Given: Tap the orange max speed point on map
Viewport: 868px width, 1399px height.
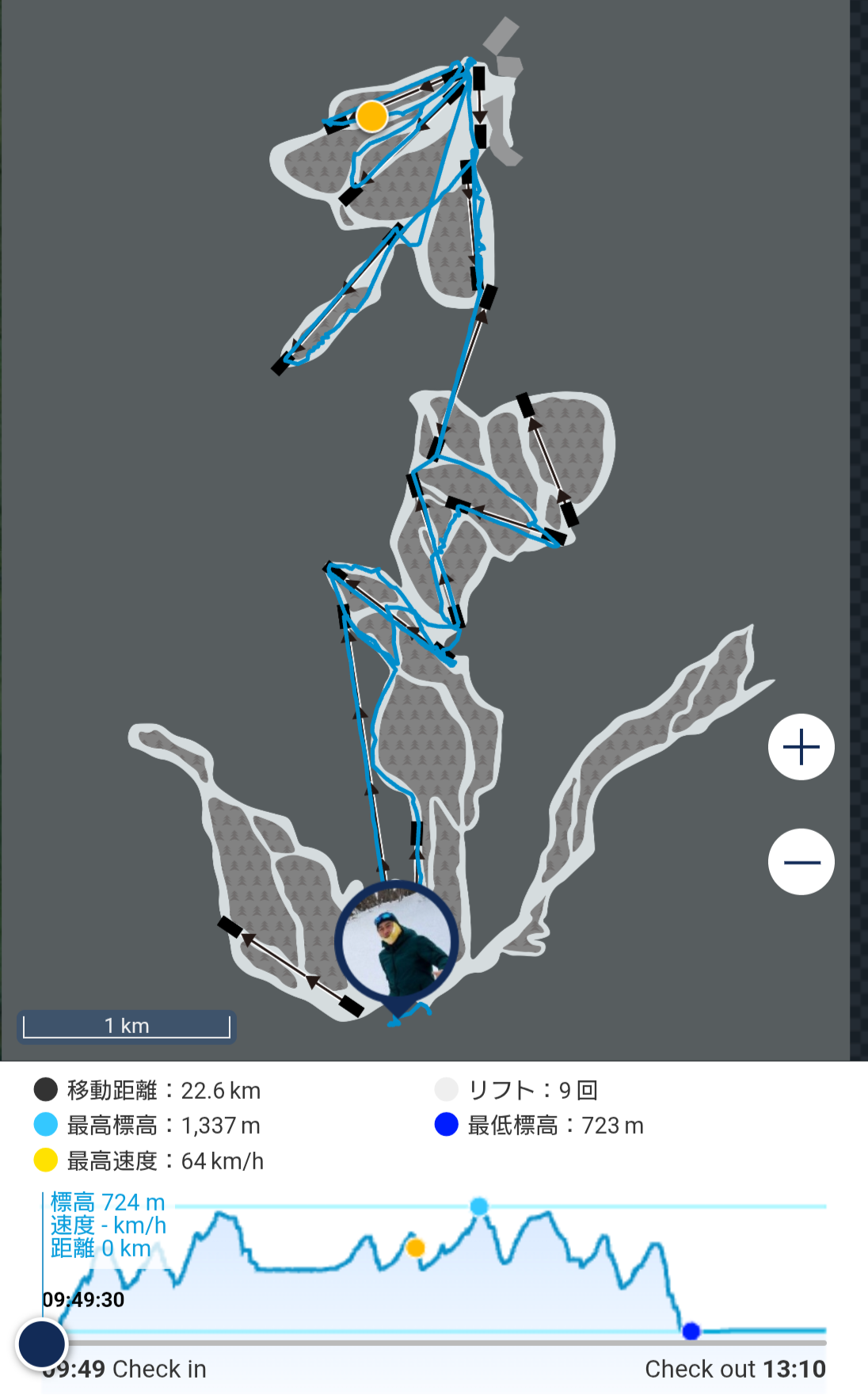Looking at the screenshot, I should click(371, 116).
